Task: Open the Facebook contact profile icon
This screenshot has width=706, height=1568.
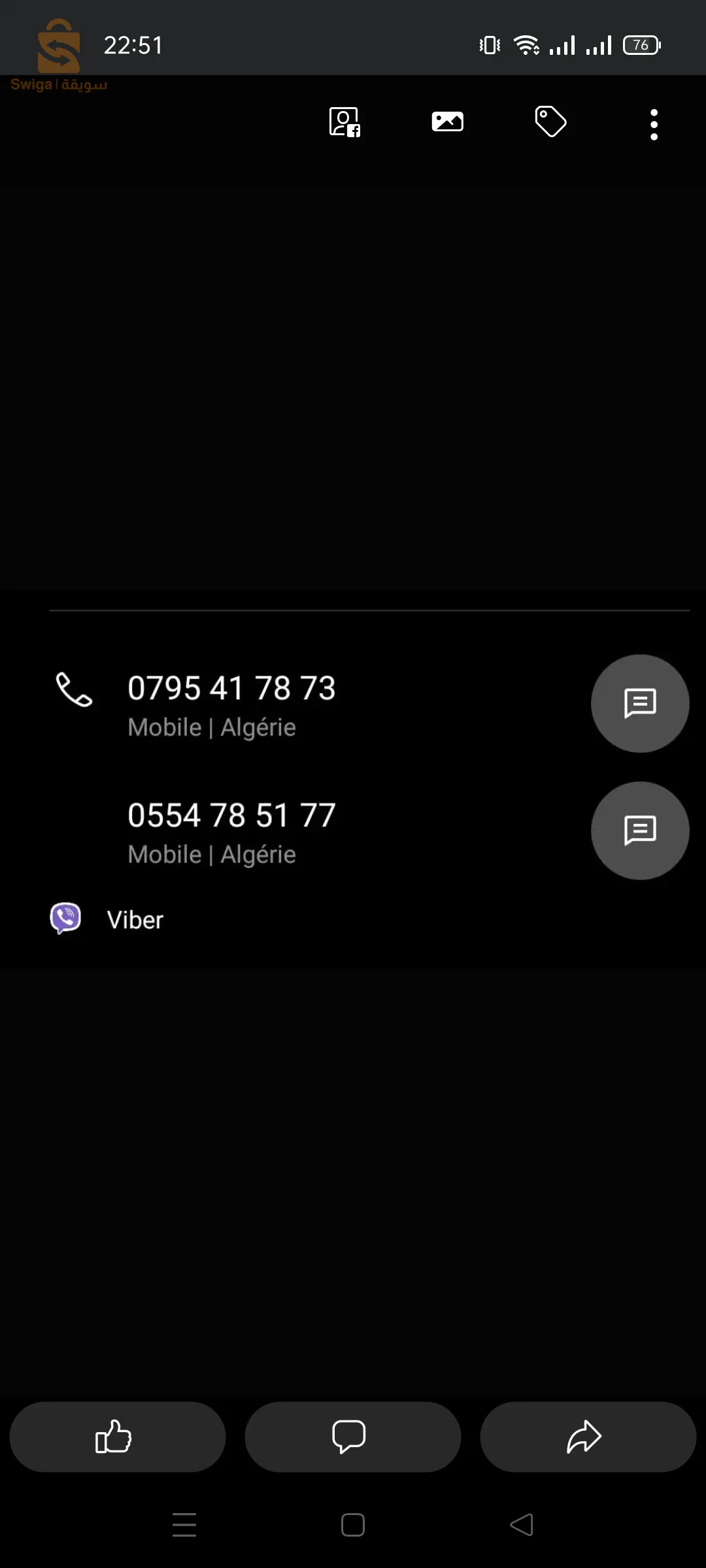Action: [x=345, y=122]
